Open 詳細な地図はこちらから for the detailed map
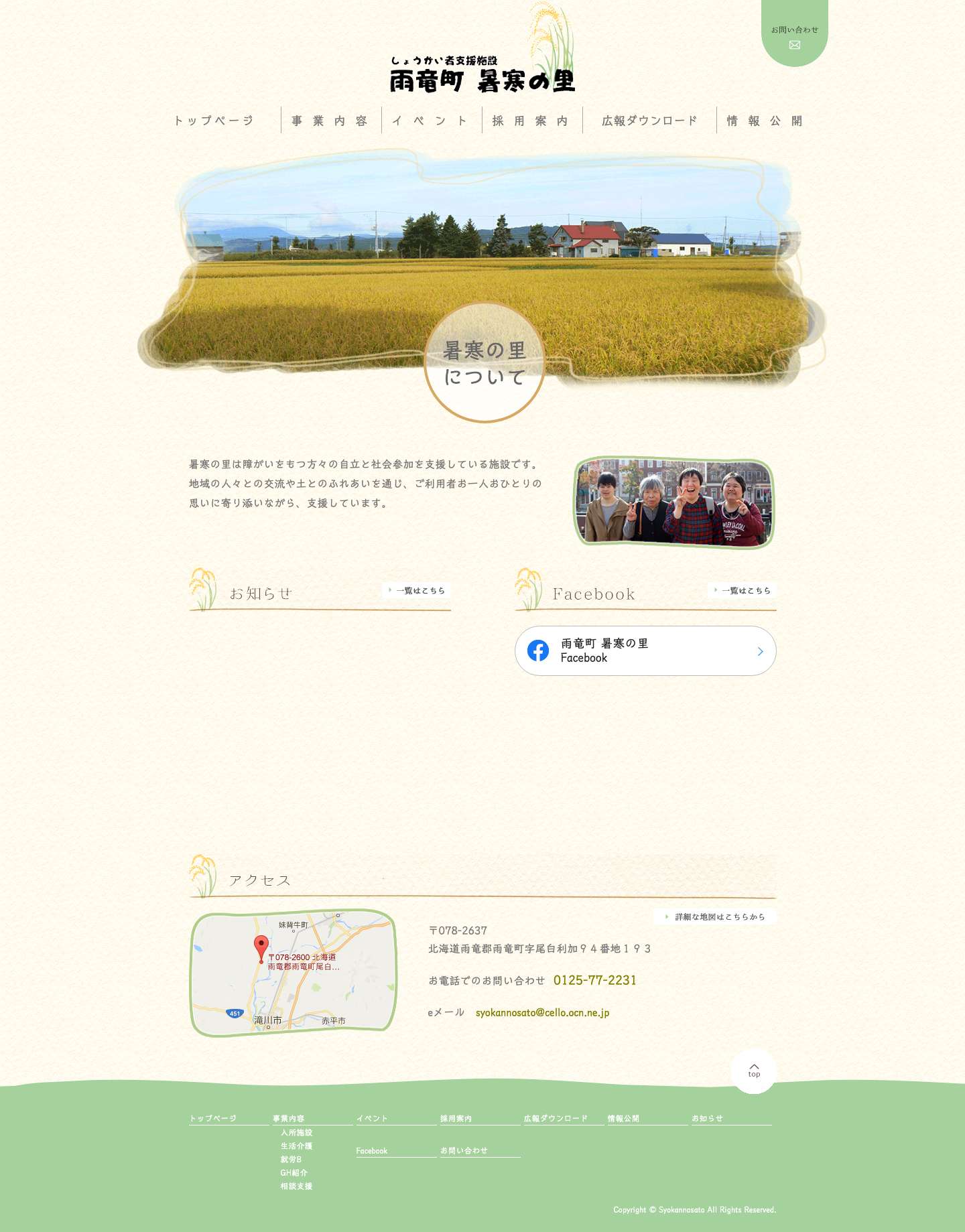Screen dimensions: 965x1232 coord(716,916)
